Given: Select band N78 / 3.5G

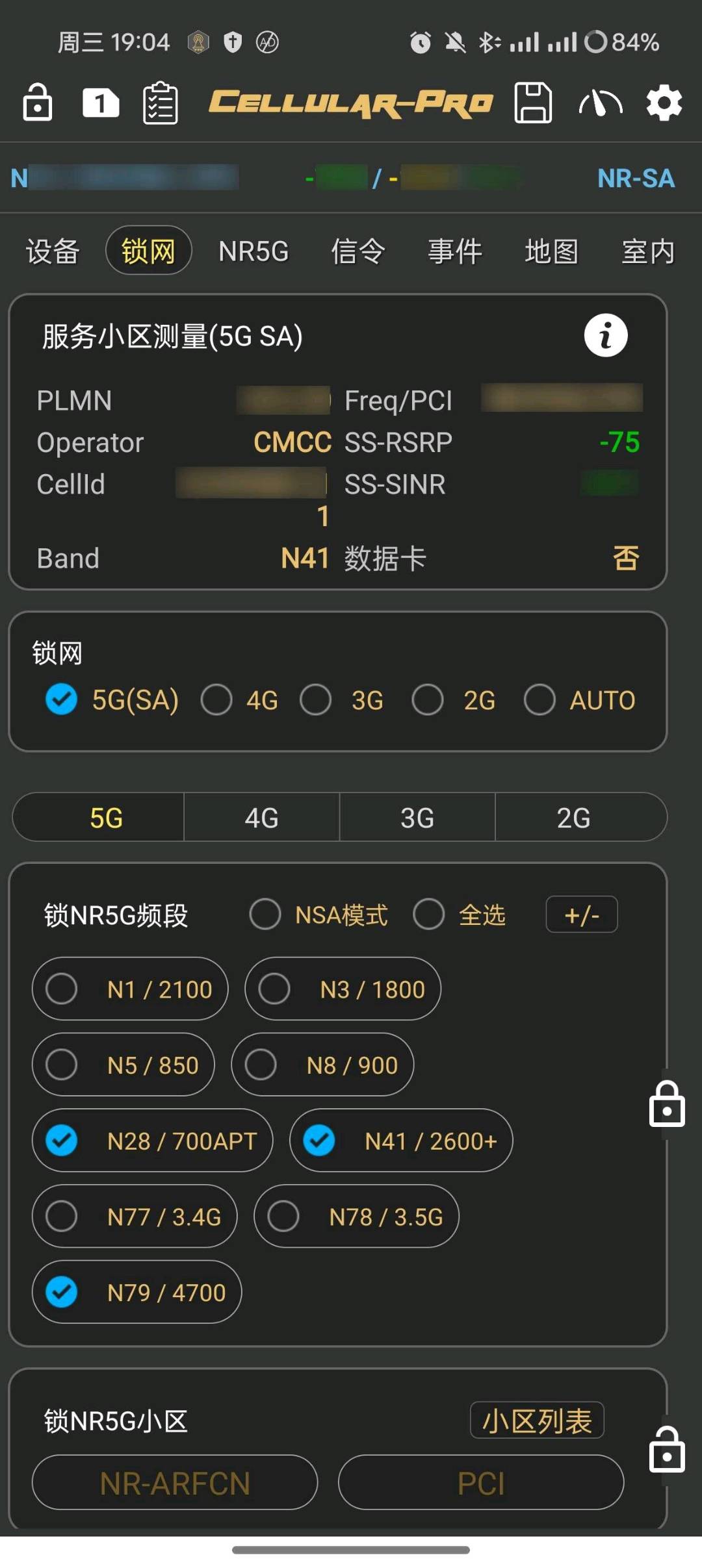Looking at the screenshot, I should coord(356,1216).
